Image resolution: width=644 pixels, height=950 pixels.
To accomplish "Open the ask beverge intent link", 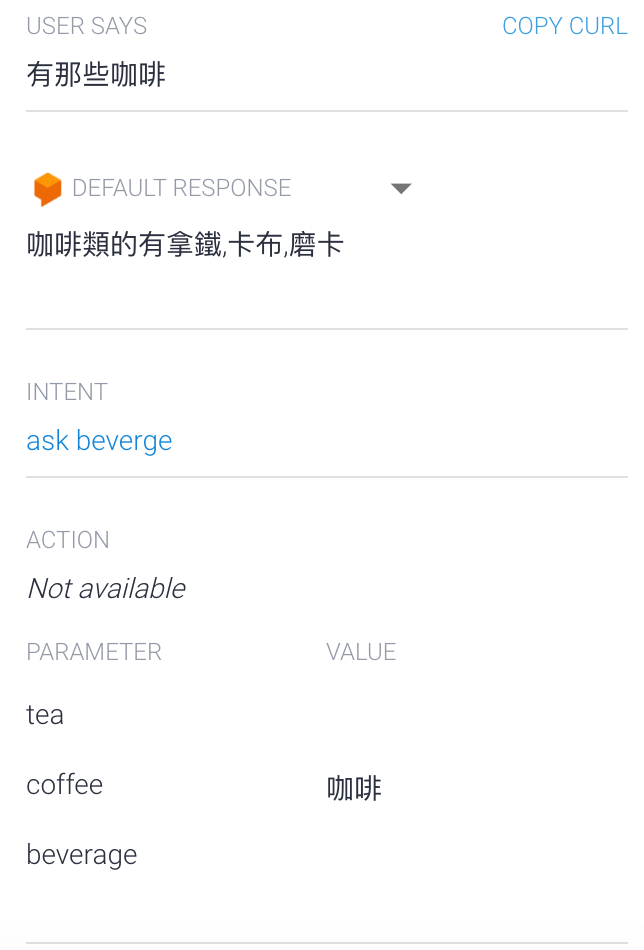I will click(99, 441).
